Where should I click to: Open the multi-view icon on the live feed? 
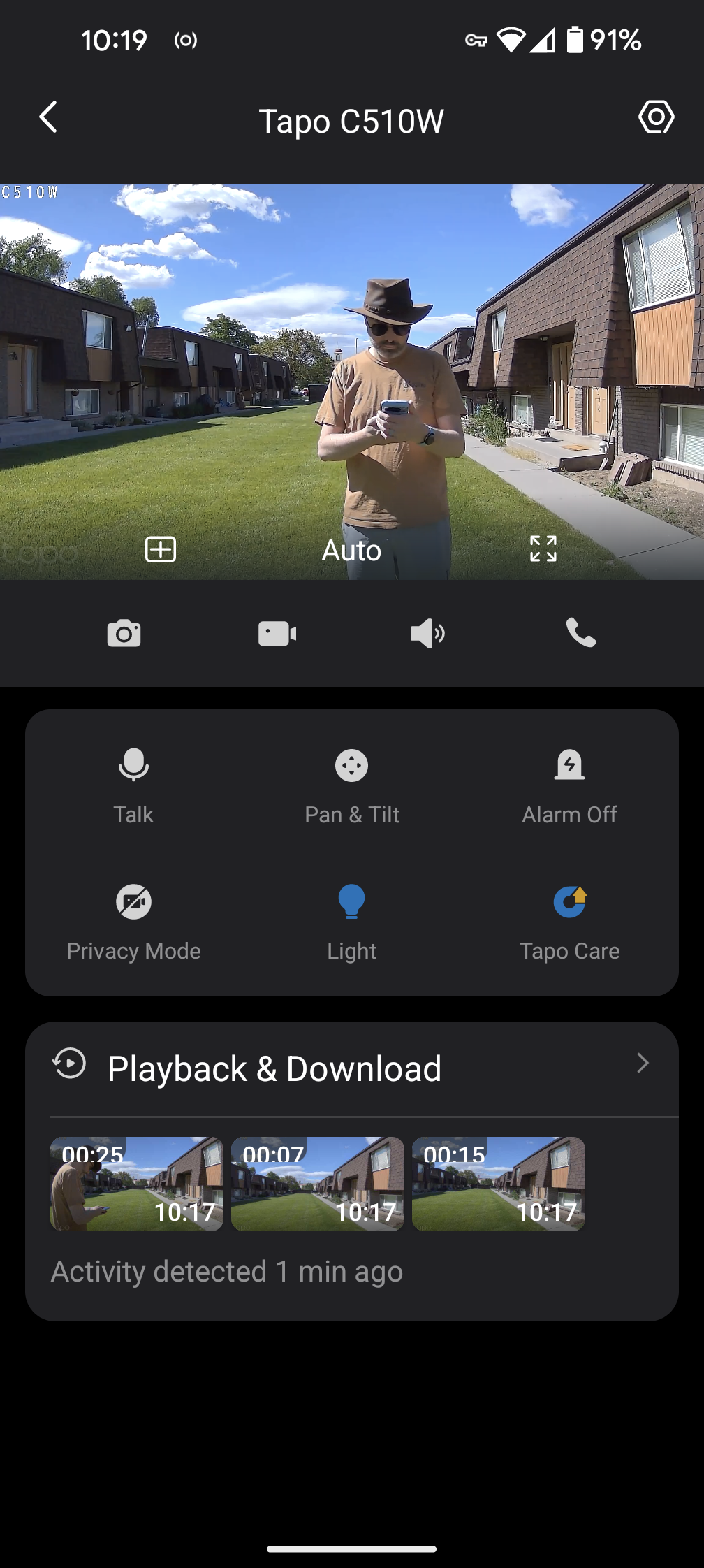click(160, 549)
